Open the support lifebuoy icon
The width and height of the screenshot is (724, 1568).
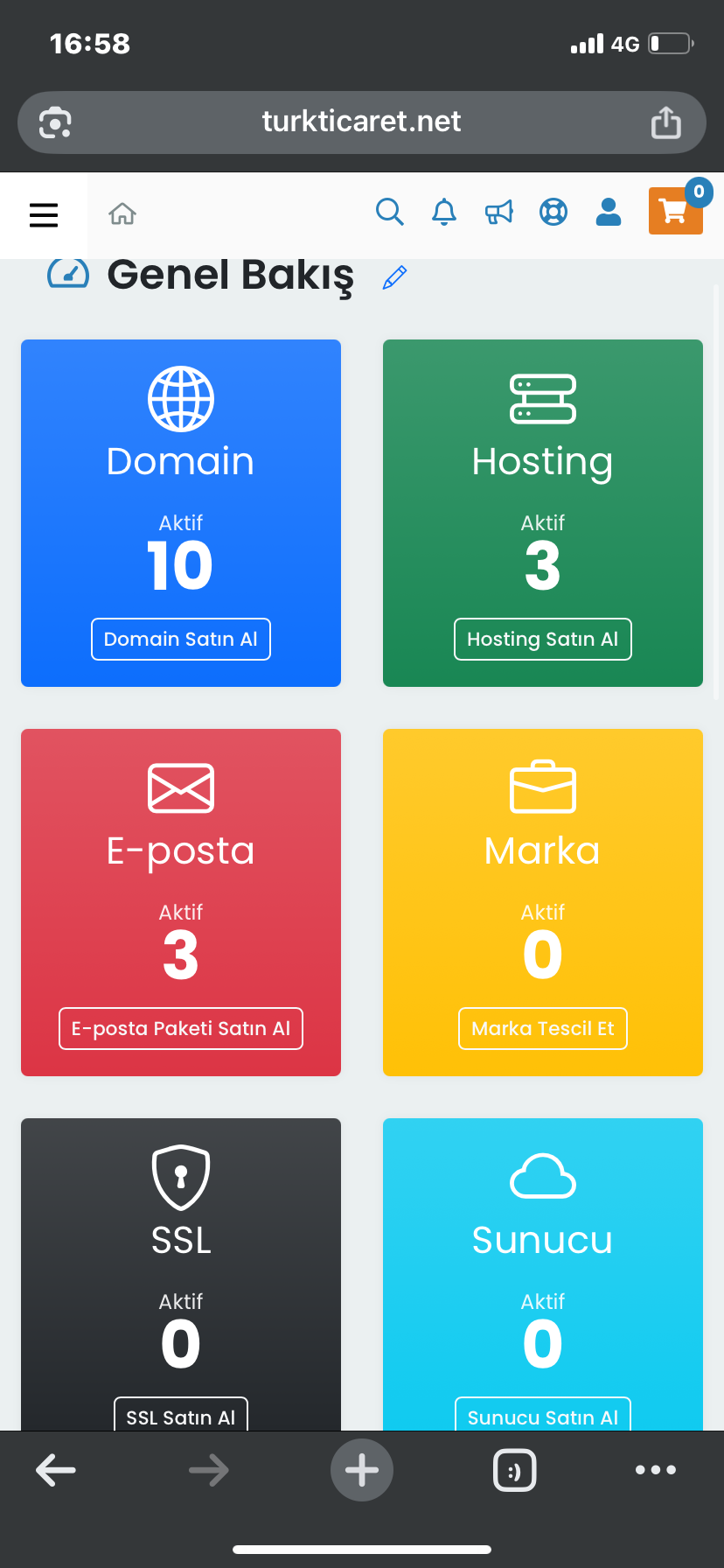553,212
